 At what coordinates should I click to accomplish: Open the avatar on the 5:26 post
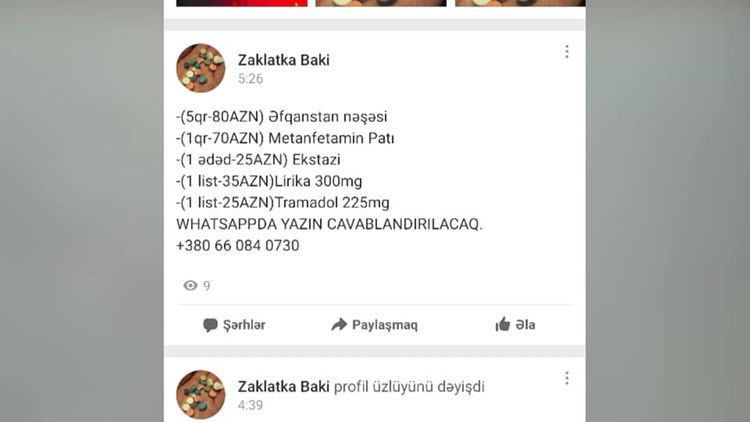201,68
